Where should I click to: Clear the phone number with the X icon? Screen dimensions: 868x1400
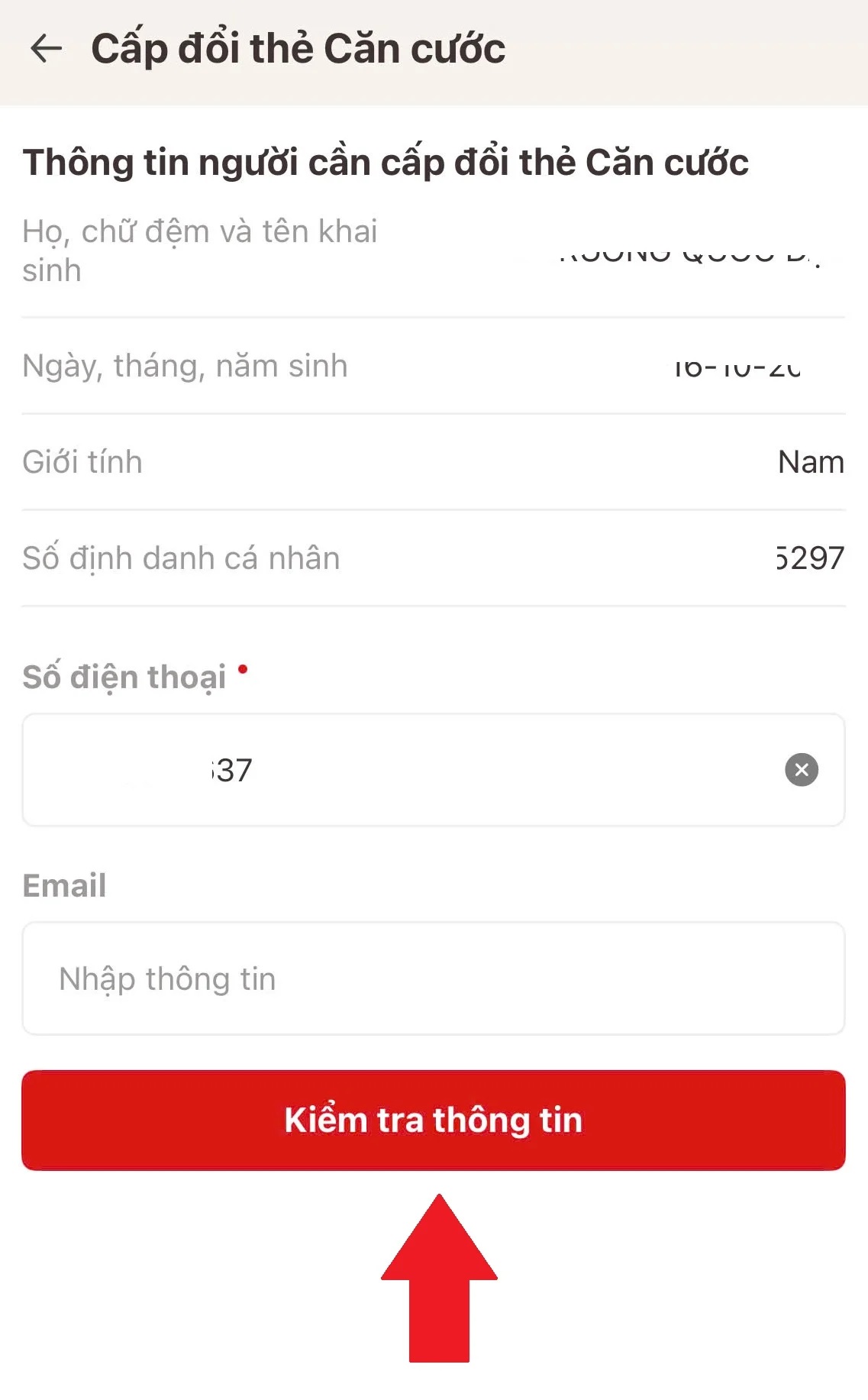(802, 770)
